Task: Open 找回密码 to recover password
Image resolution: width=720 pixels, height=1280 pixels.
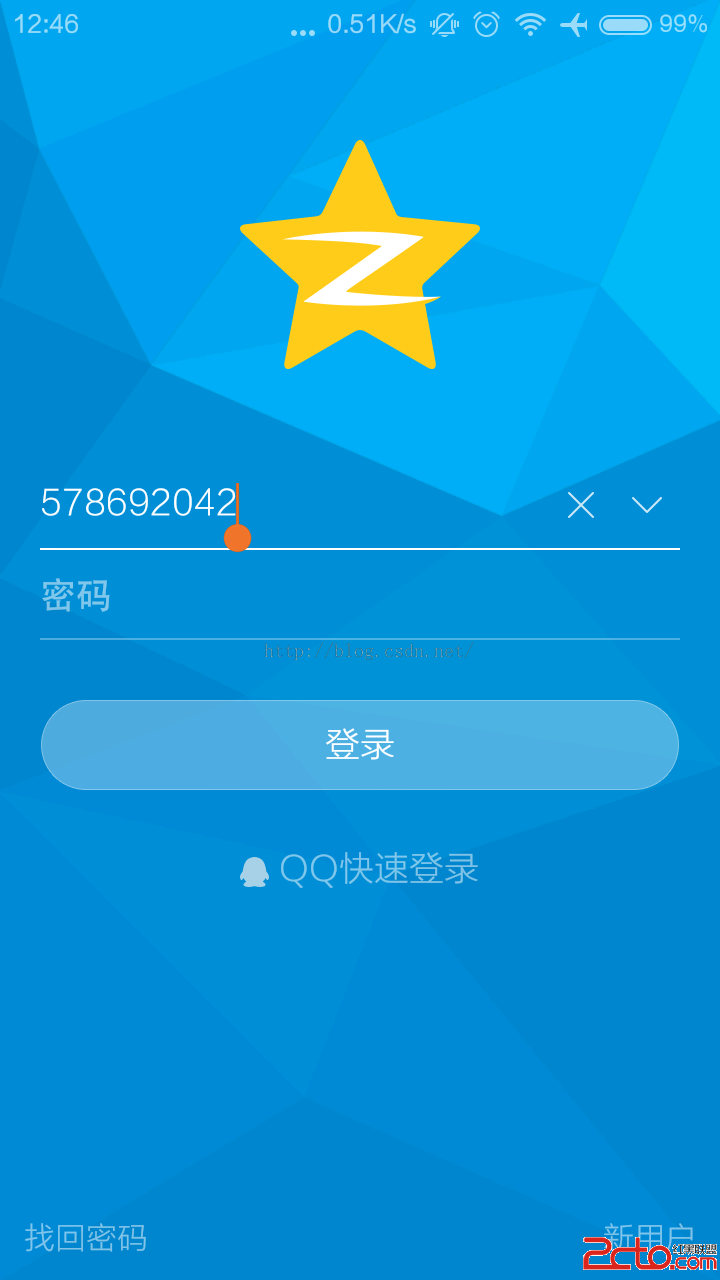Action: 86,1237
